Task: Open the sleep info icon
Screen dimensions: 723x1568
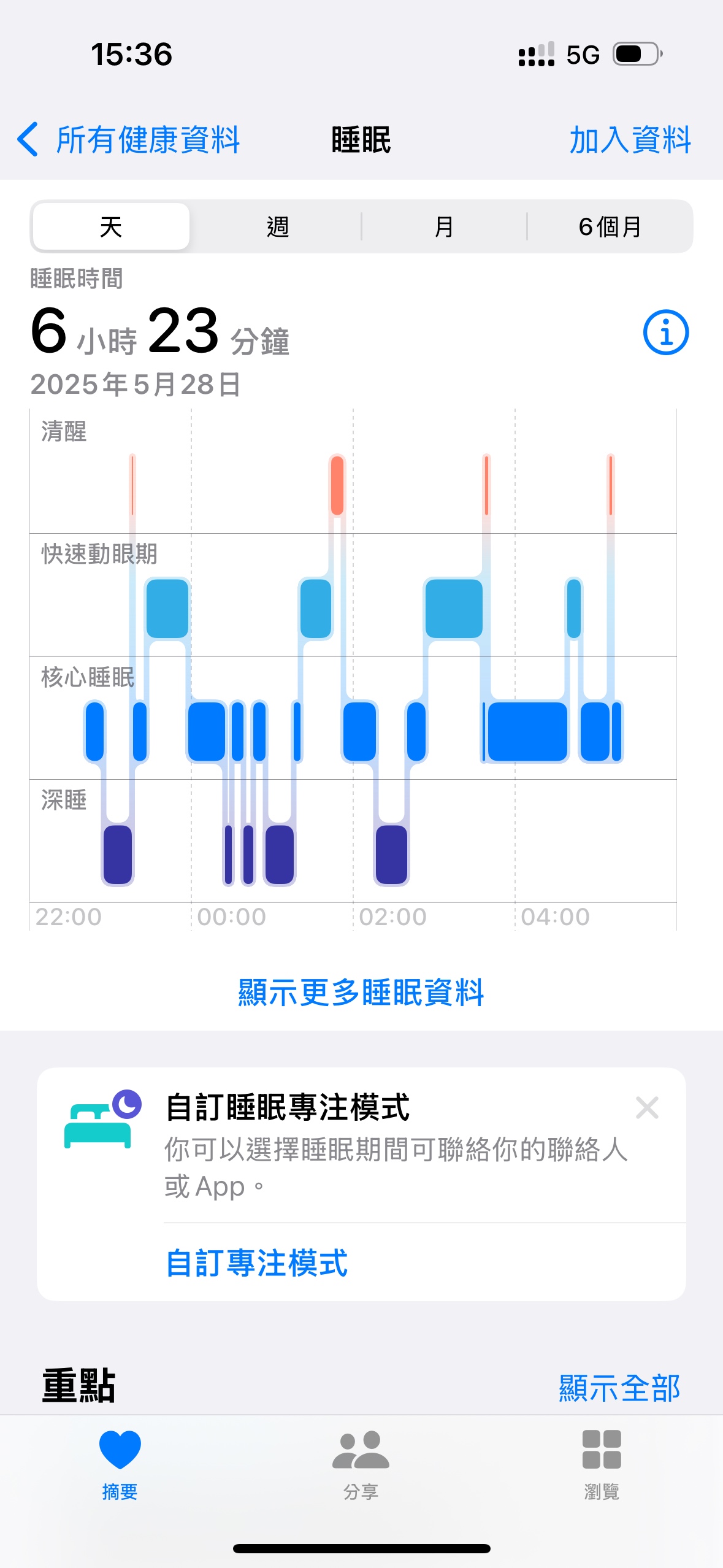Action: pos(665,332)
